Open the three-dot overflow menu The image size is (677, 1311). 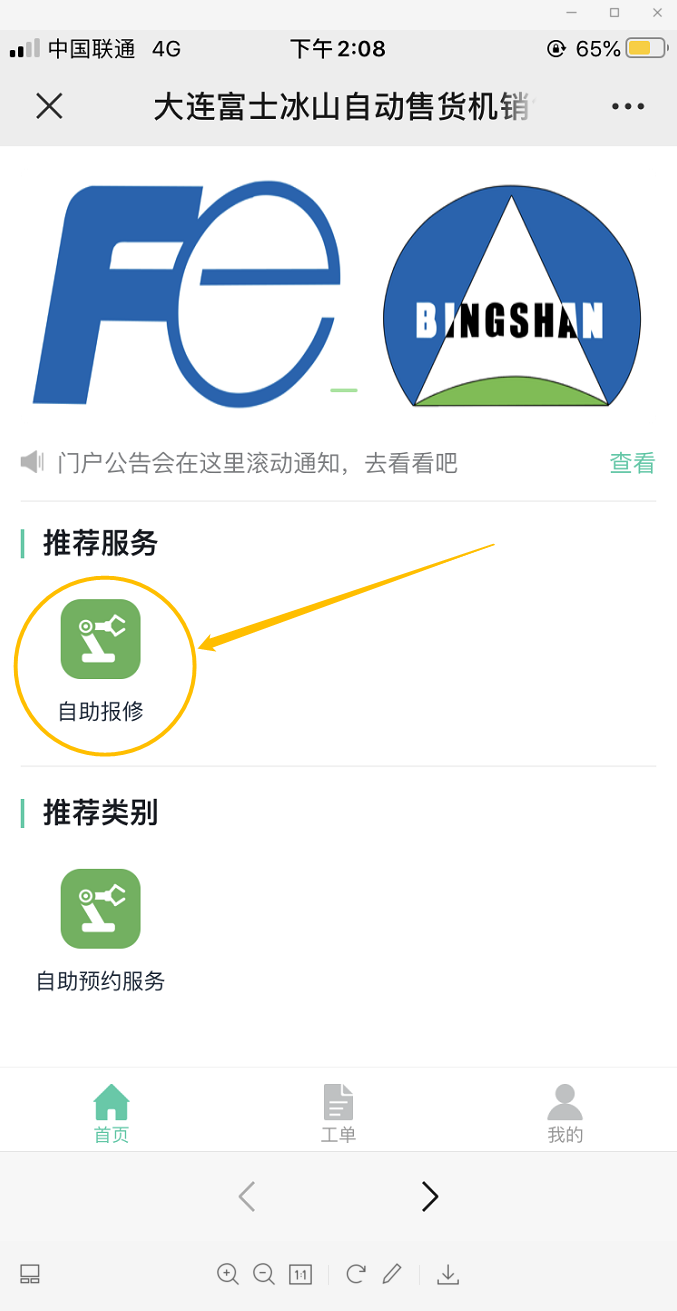pyautogui.click(x=628, y=106)
